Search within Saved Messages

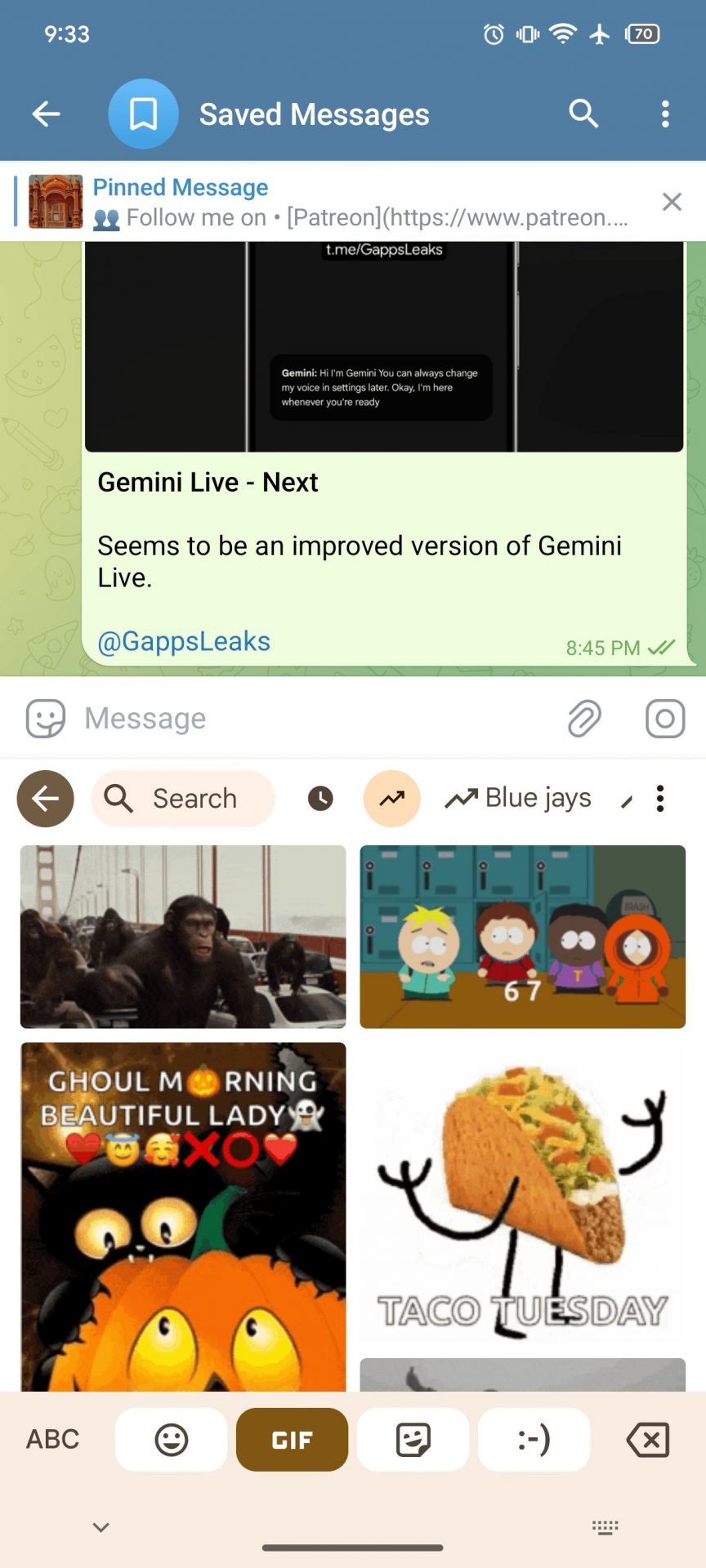click(583, 114)
